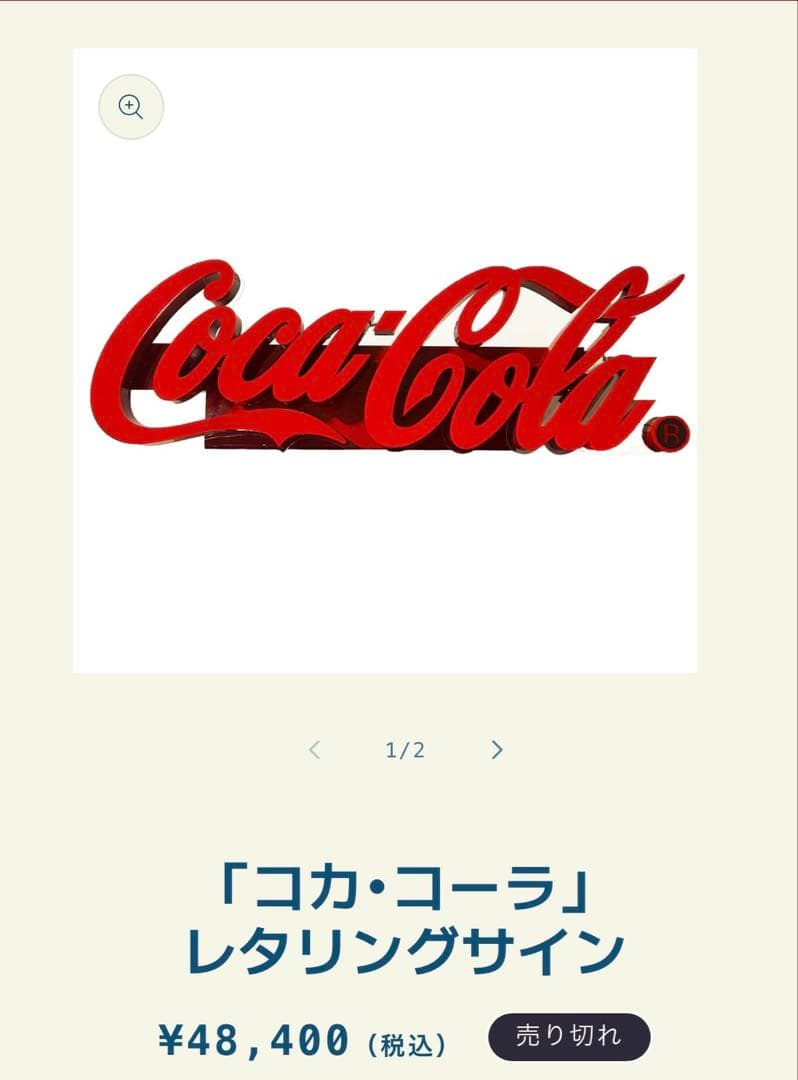Click the product title コカ・コーラ レタリングサイン
The image size is (798, 1080).
tap(399, 915)
